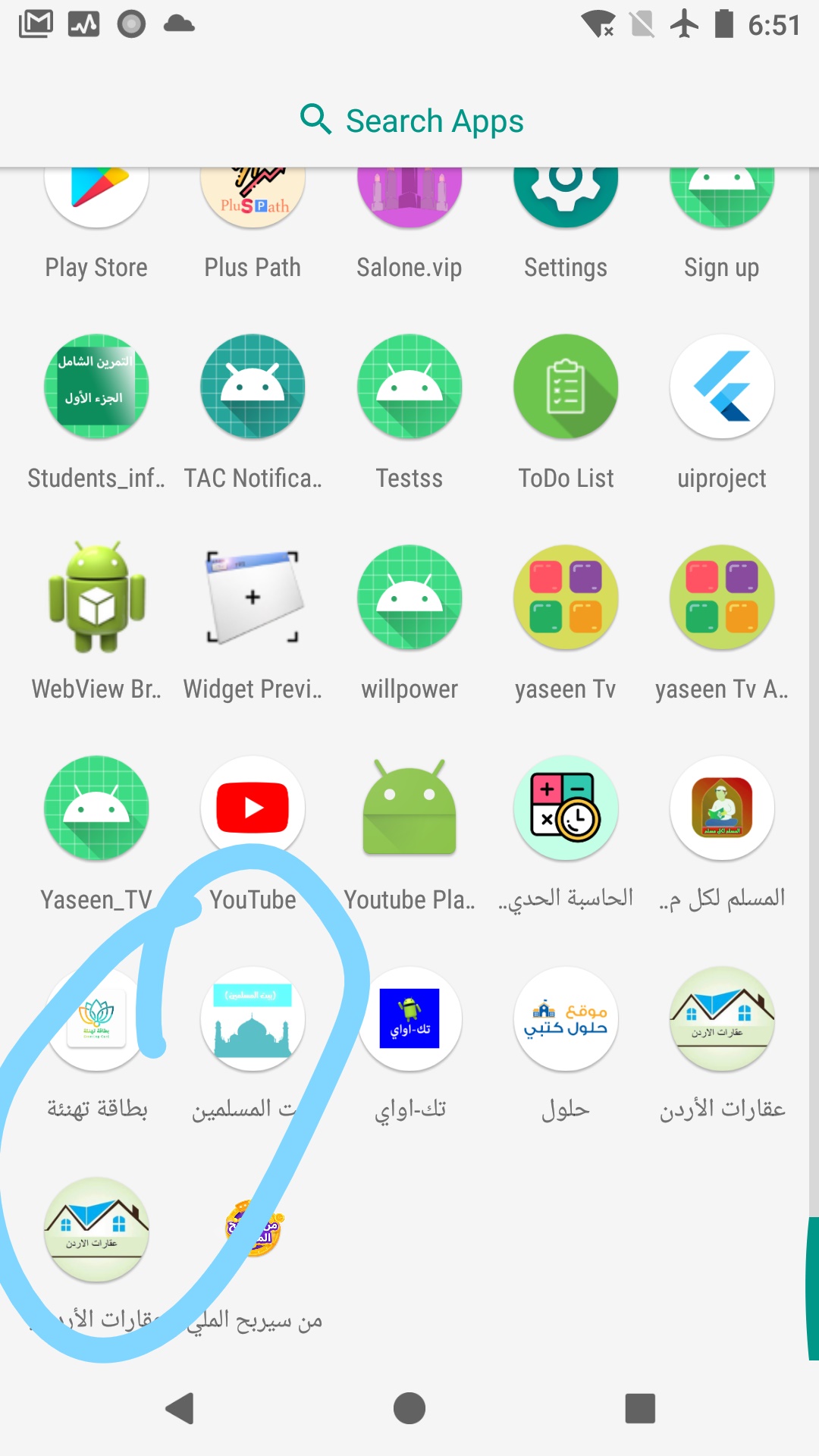Screen dimensions: 819x1456
Task: Launch the TAC Notifica.. app
Action: tap(253, 387)
